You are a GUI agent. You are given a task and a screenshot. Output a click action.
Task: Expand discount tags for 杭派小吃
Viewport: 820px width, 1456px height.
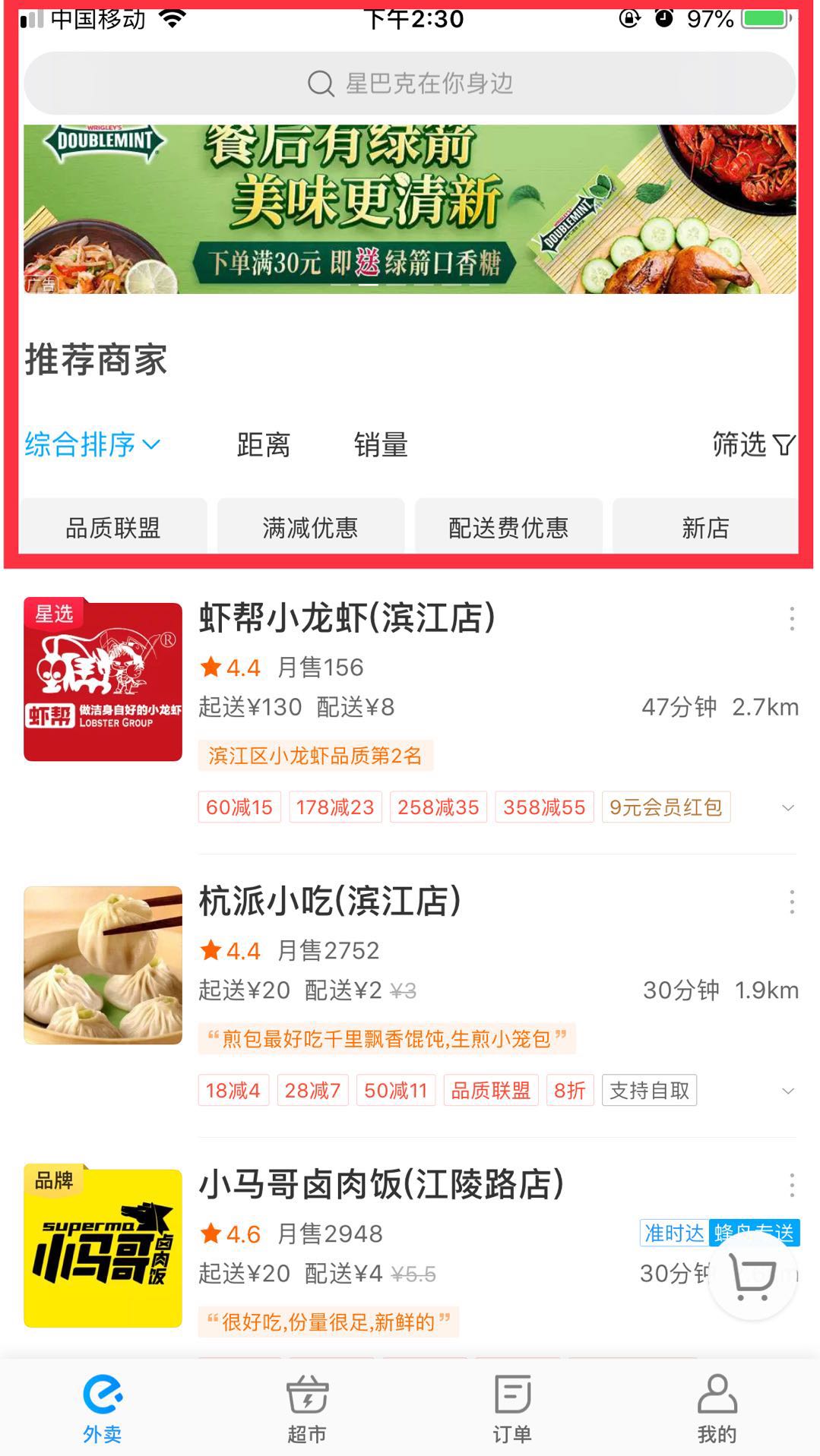coord(787,1091)
